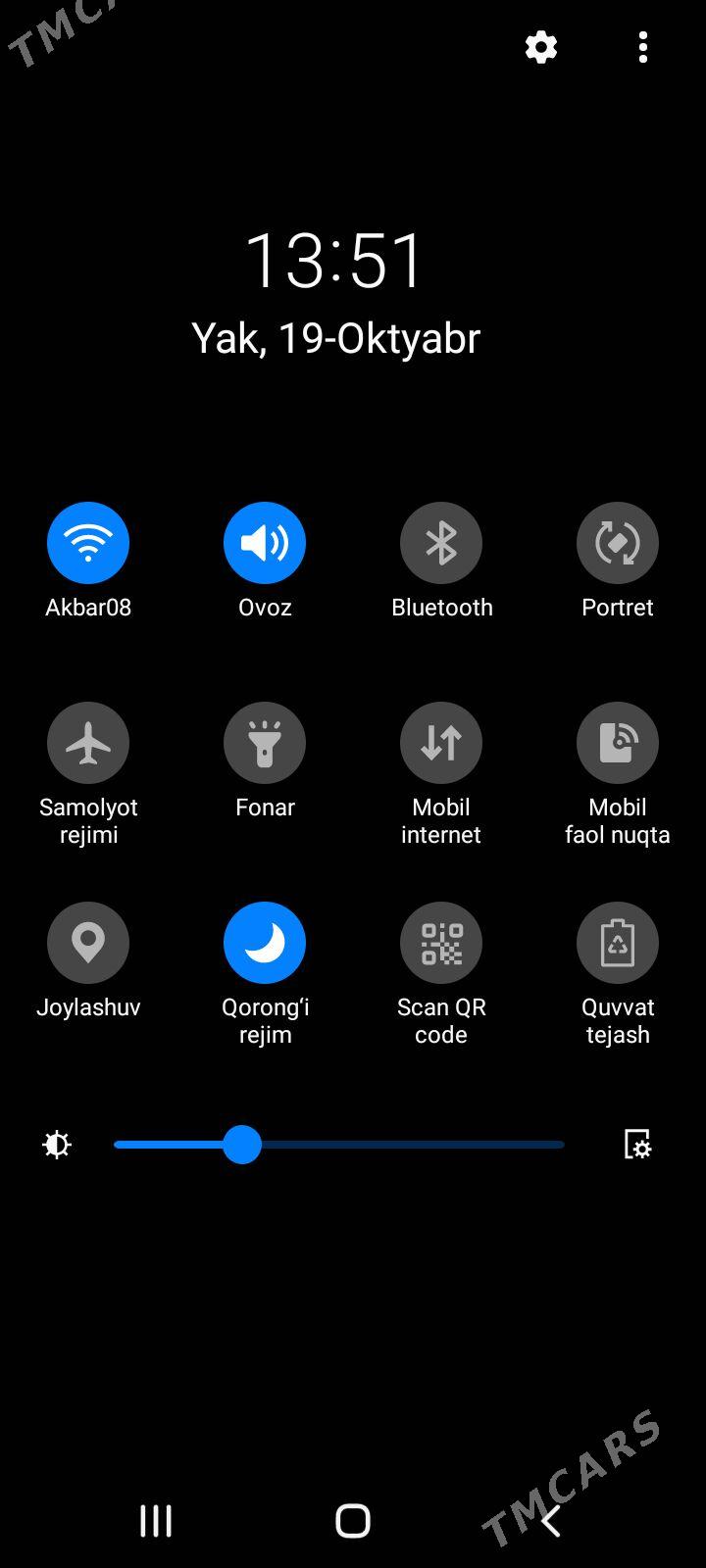Open brightness settings icon beside the slider
The width and height of the screenshot is (706, 1568).
[637, 1145]
